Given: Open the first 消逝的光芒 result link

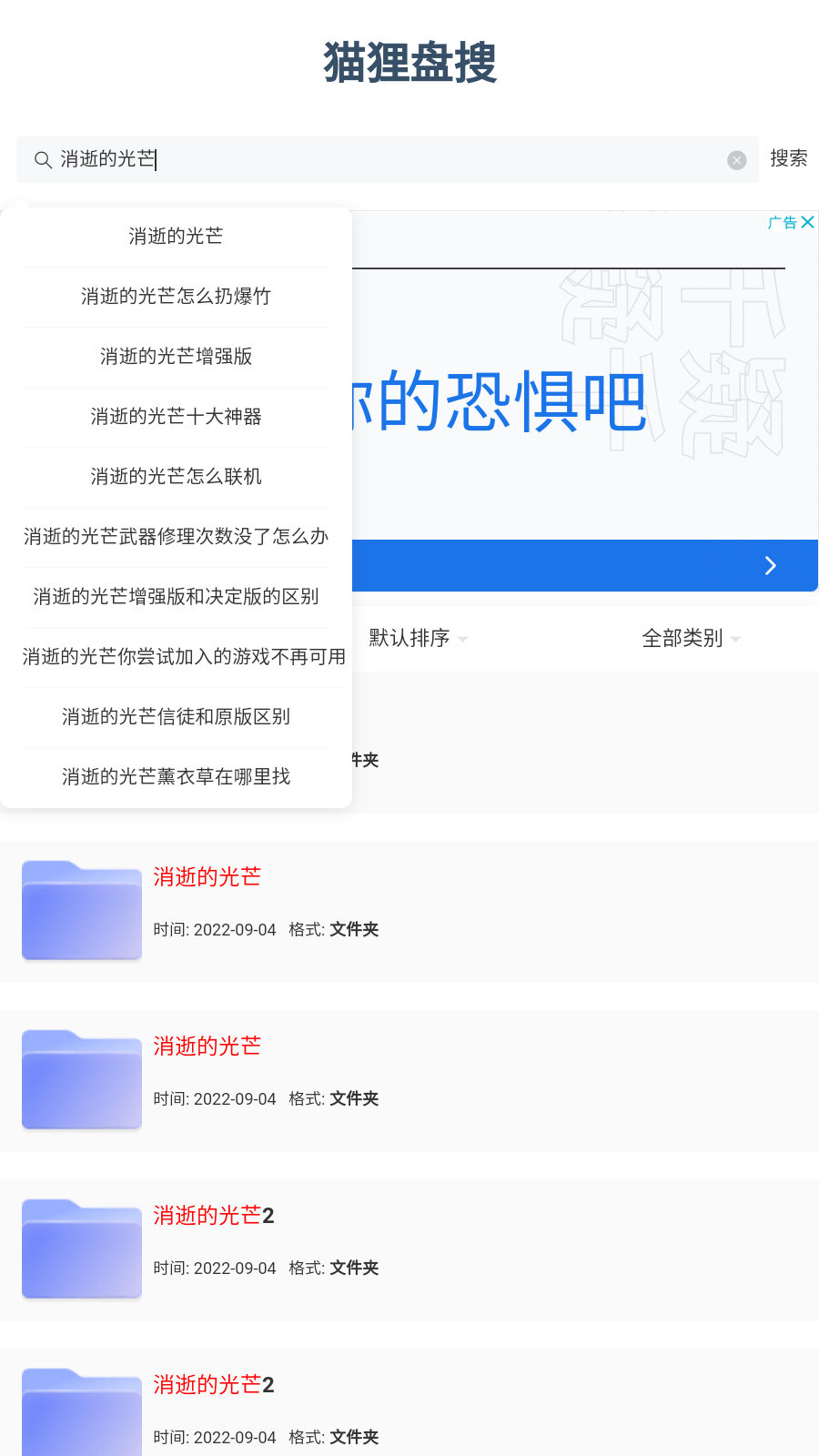Looking at the screenshot, I should [207, 876].
